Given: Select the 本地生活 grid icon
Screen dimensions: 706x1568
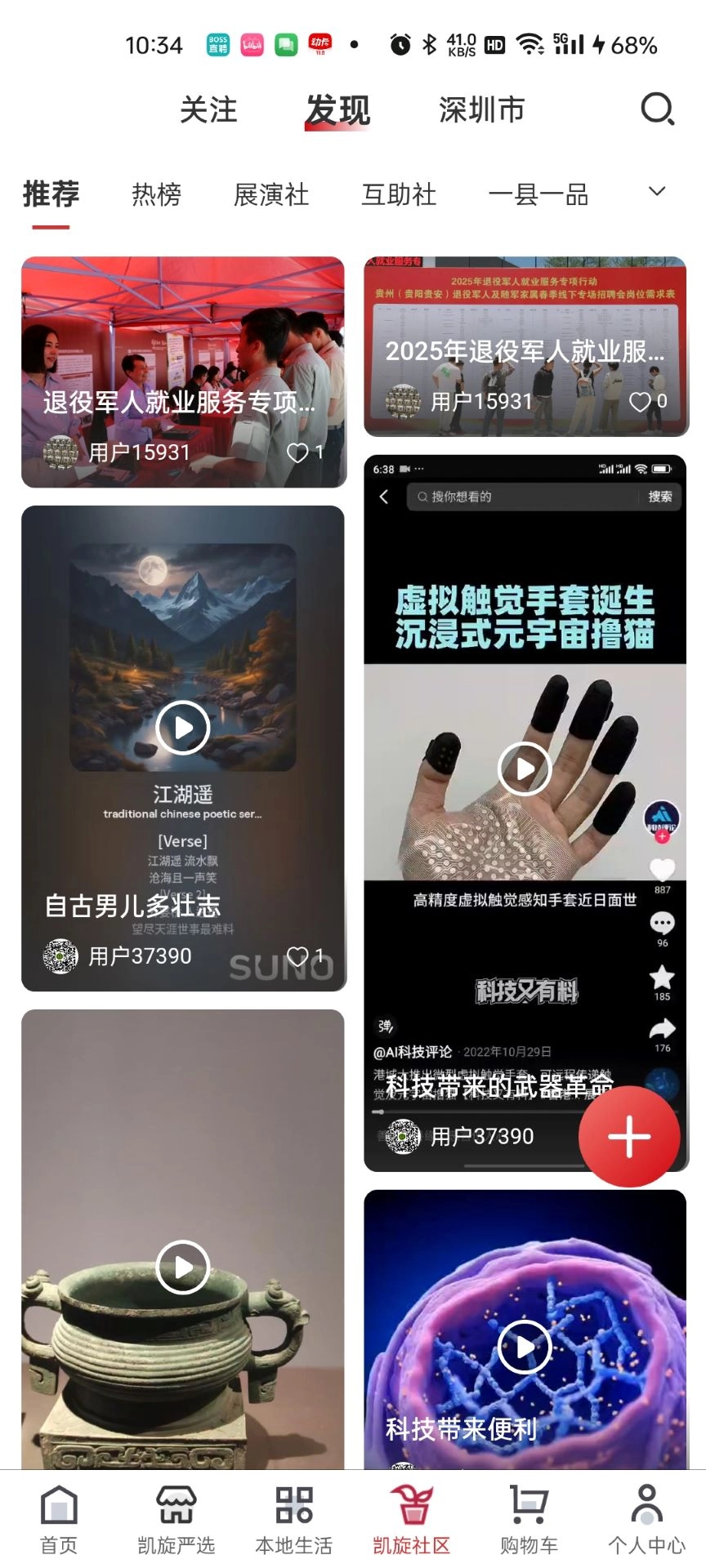Looking at the screenshot, I should [x=293, y=1516].
